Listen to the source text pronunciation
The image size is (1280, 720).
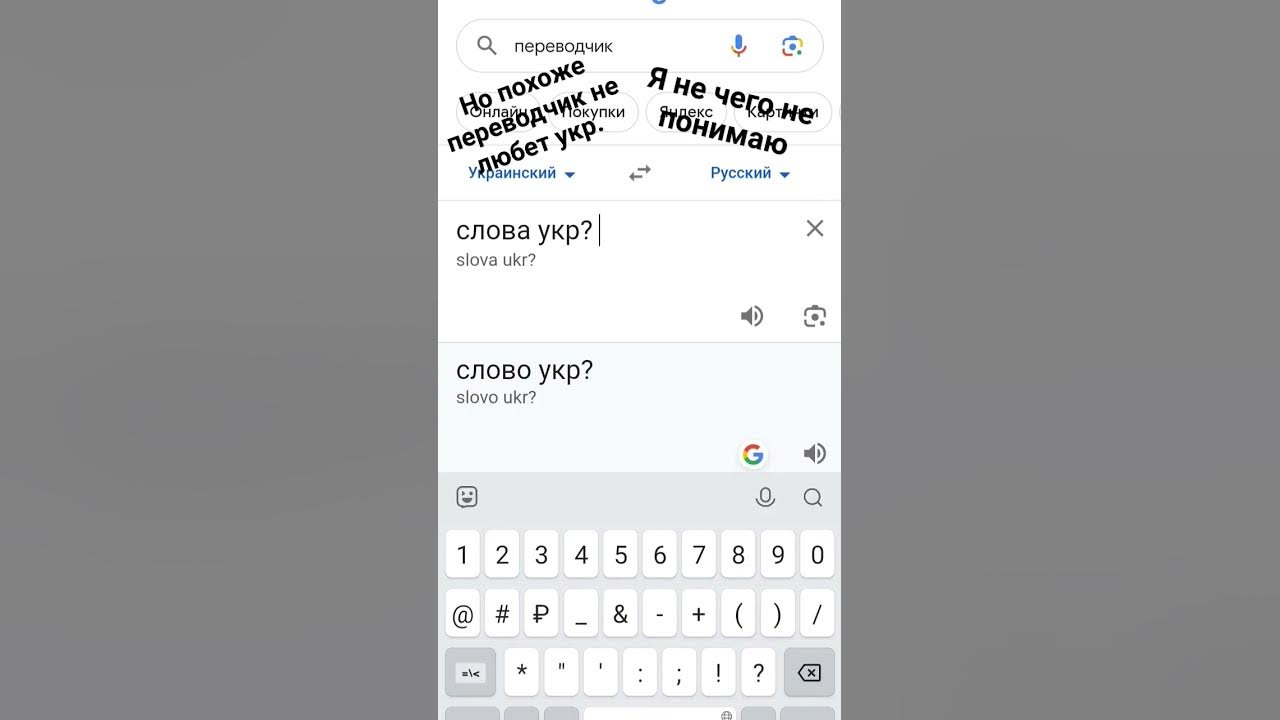(752, 317)
